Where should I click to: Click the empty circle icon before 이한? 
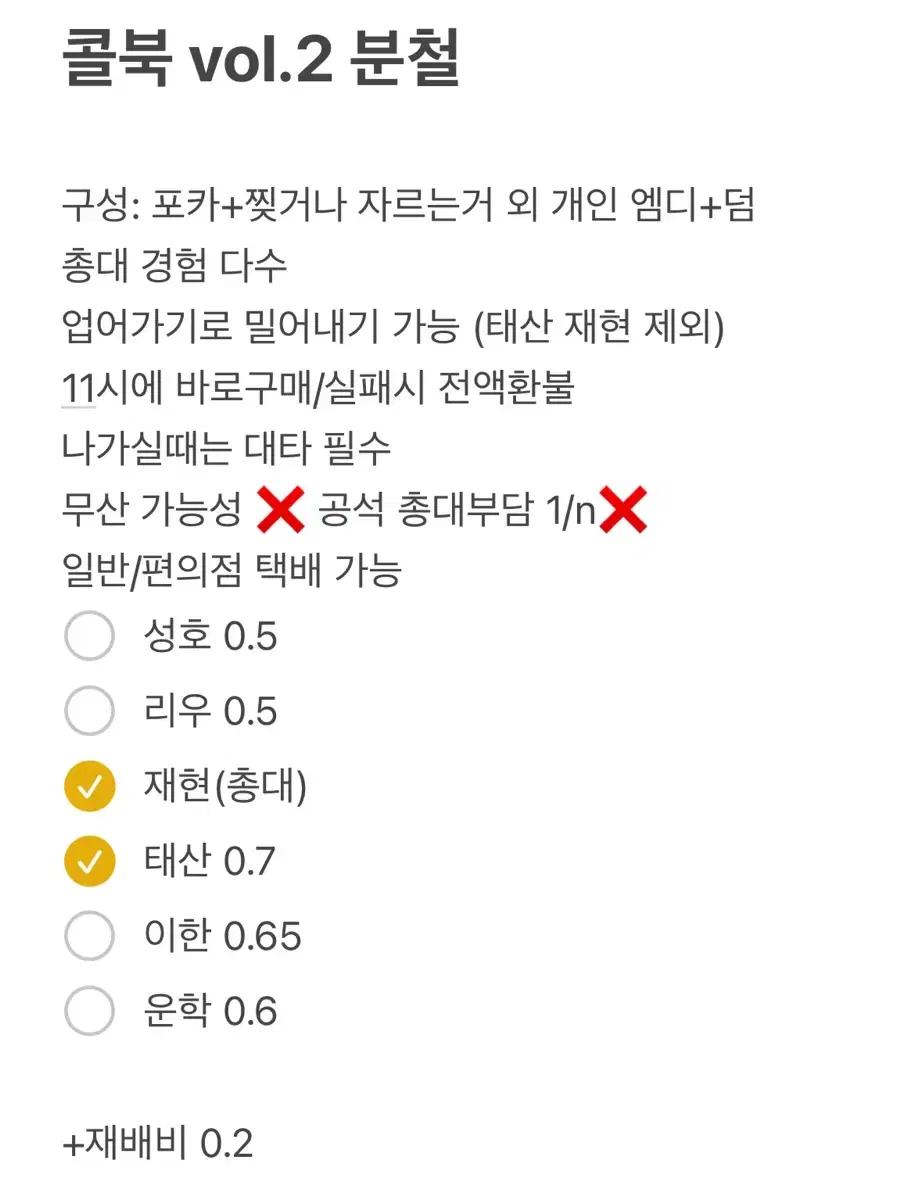(x=89, y=935)
